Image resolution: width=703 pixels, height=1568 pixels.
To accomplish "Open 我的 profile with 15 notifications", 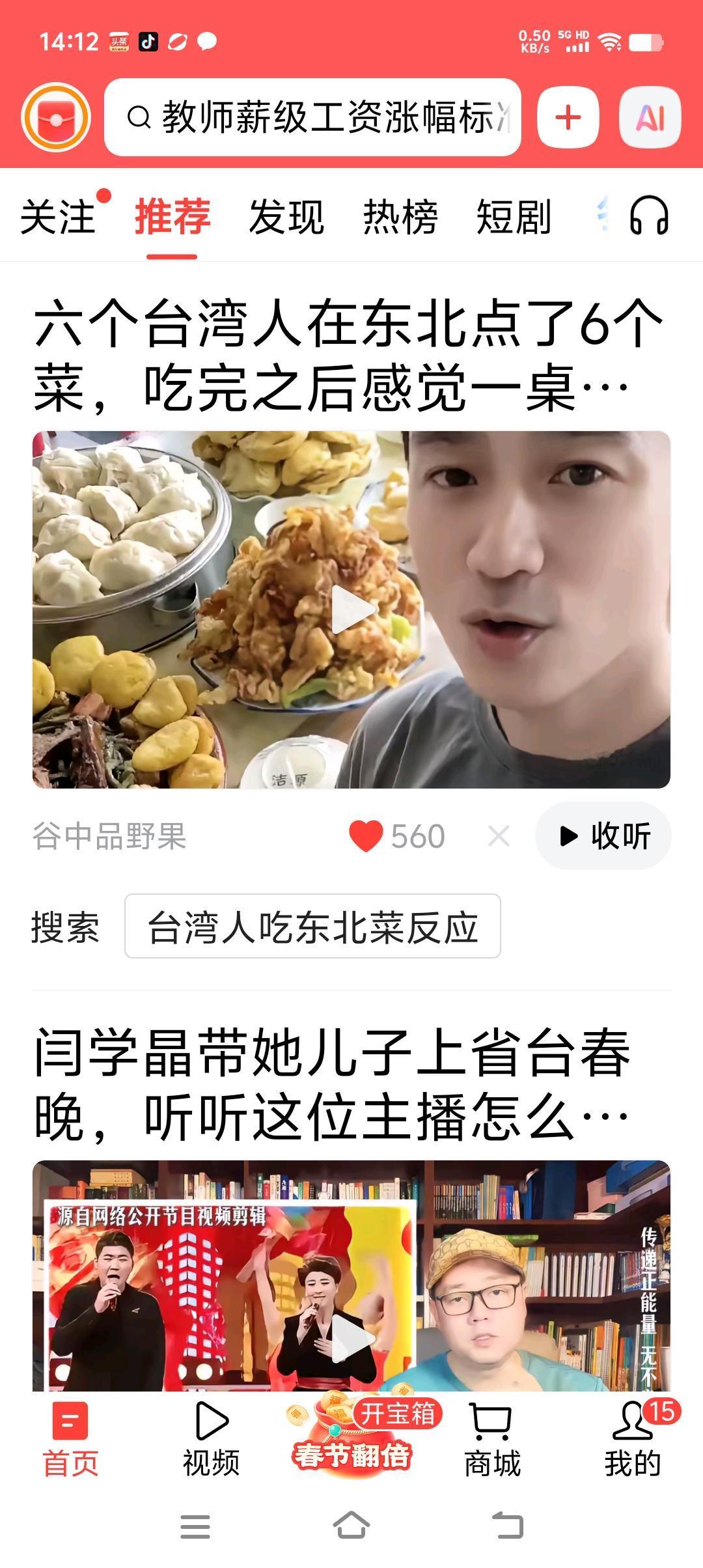I will click(633, 1442).
